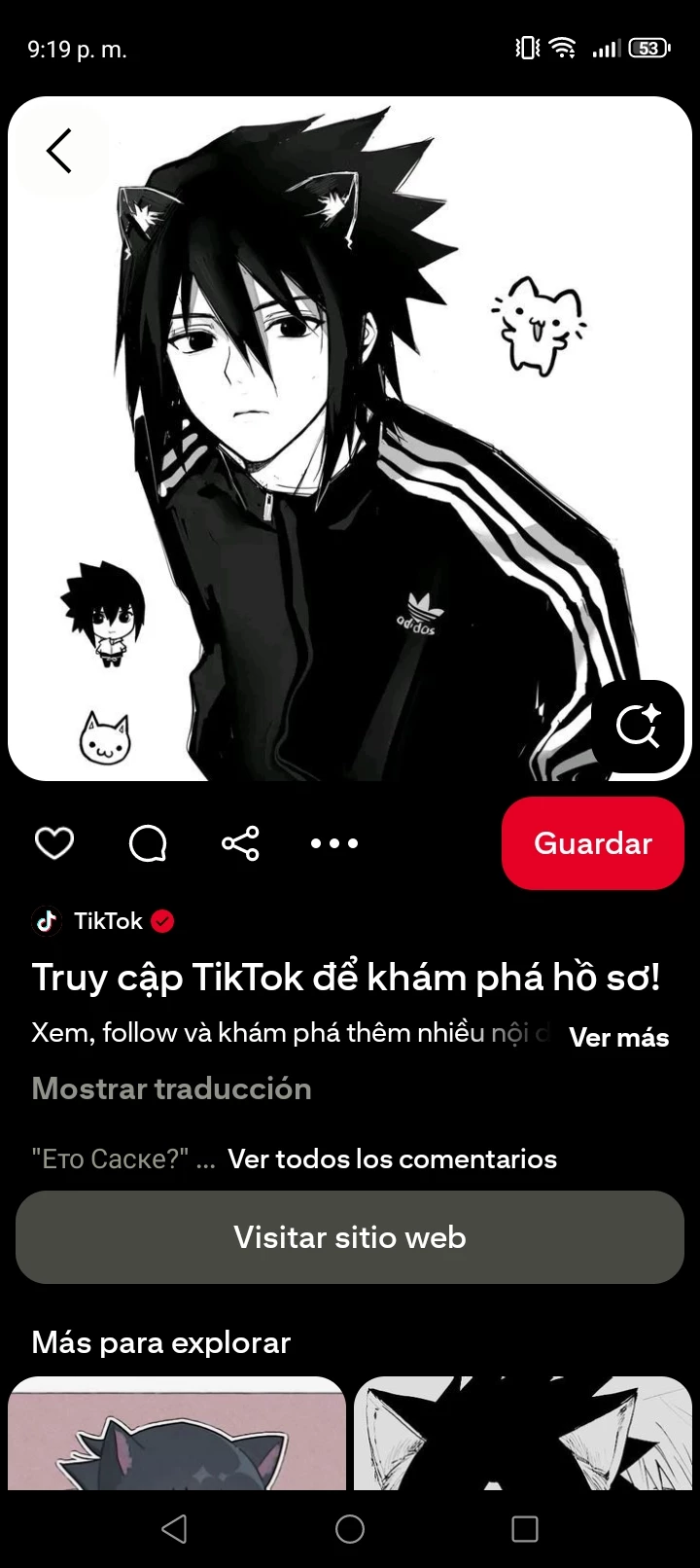The height and width of the screenshot is (1568, 700).
Task: Open visual search on the pin image
Action: [x=638, y=726]
